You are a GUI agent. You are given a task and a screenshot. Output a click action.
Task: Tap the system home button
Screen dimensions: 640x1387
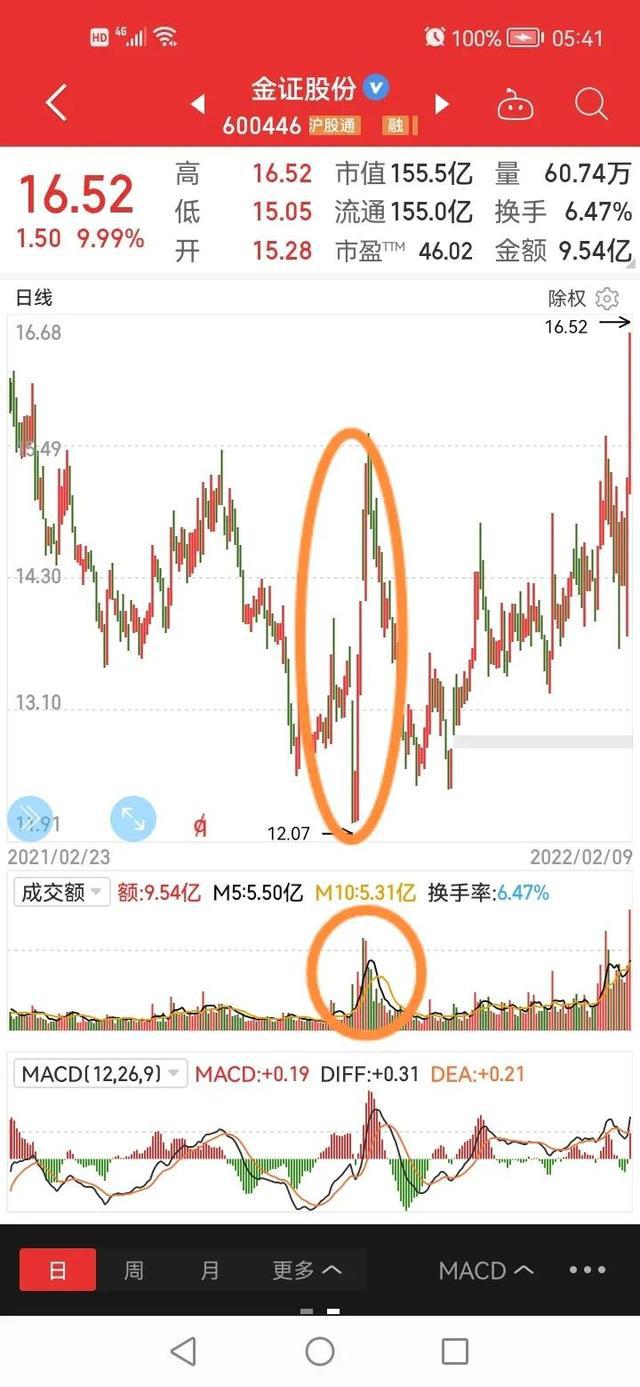(320, 1352)
